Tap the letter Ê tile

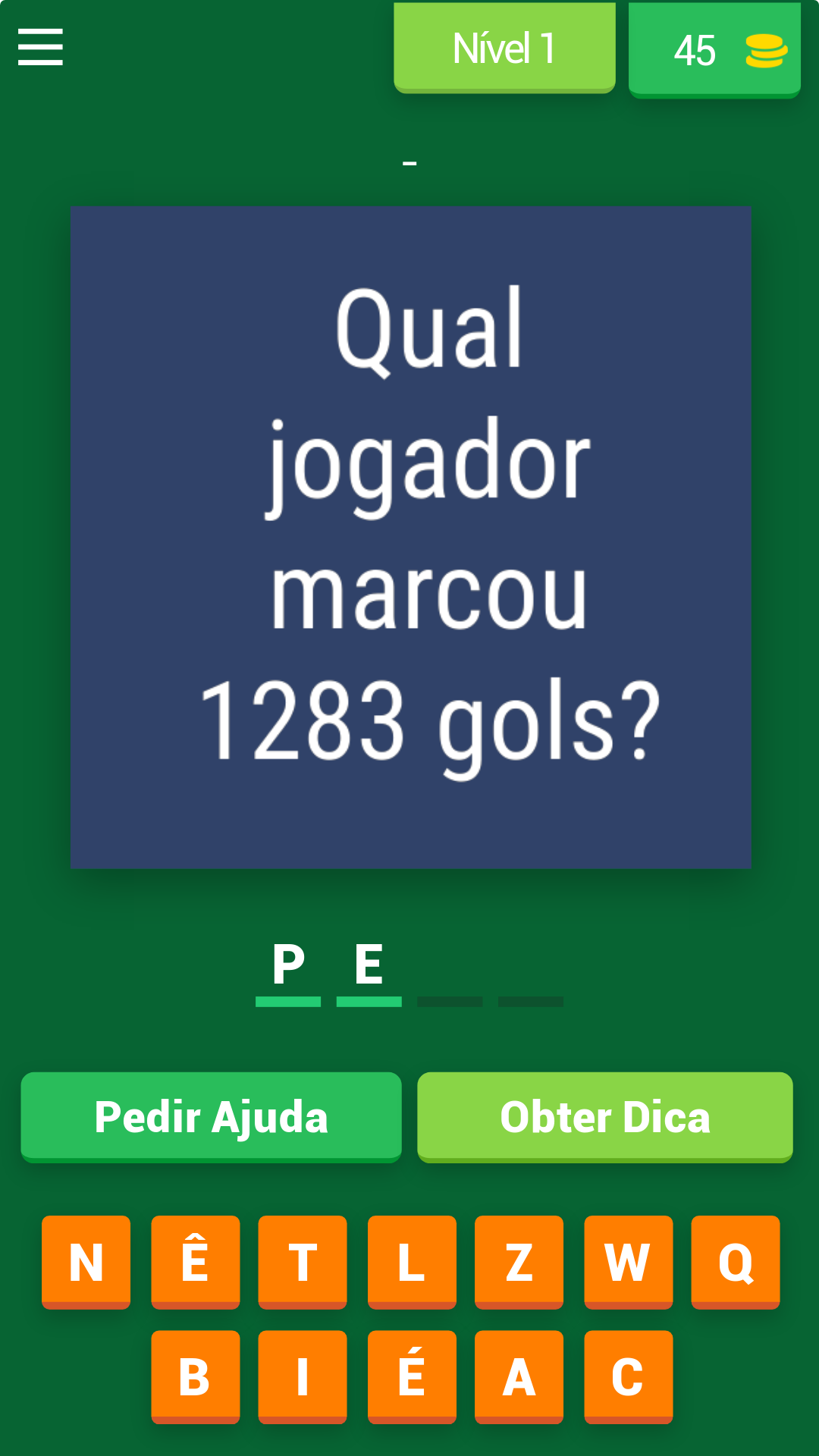196,1262
